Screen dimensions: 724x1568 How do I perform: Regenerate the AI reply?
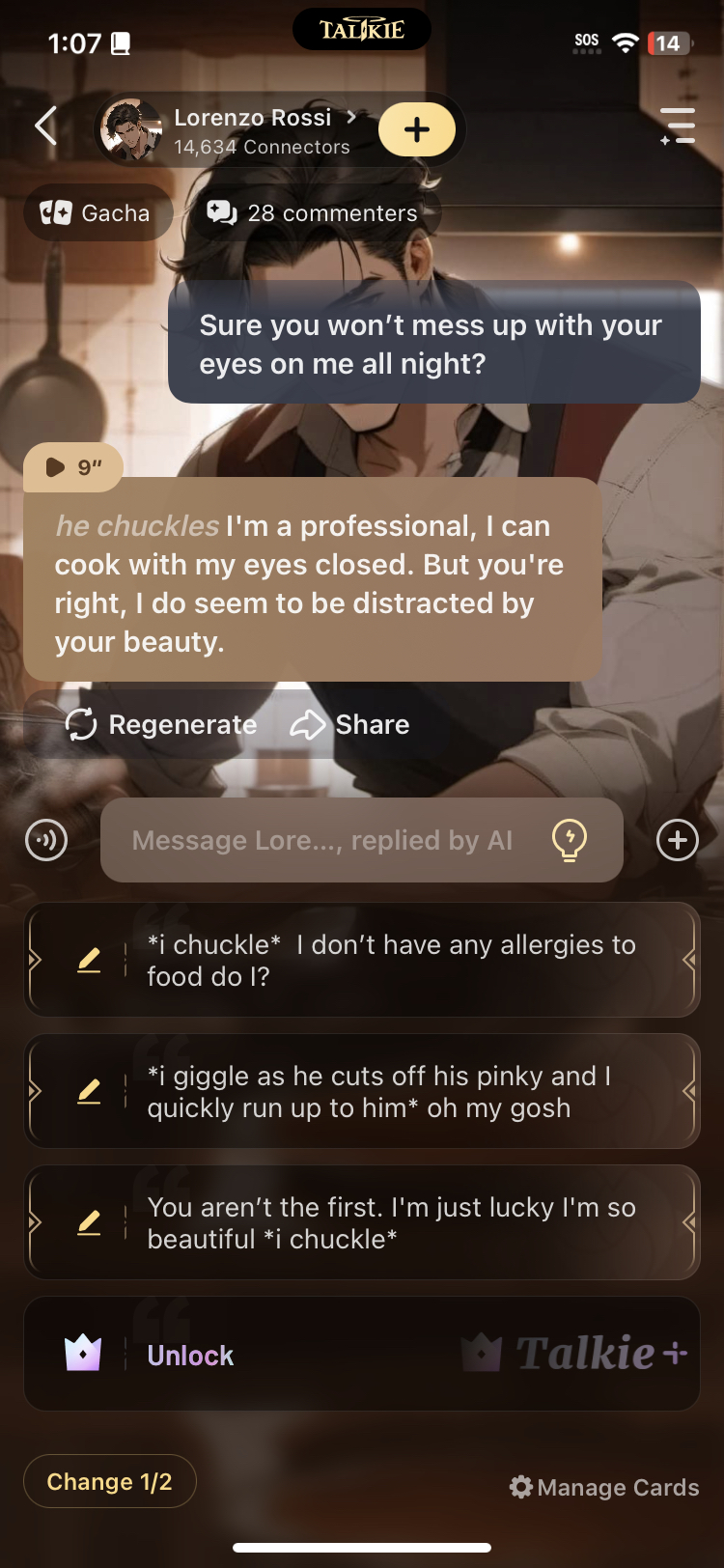click(x=161, y=724)
